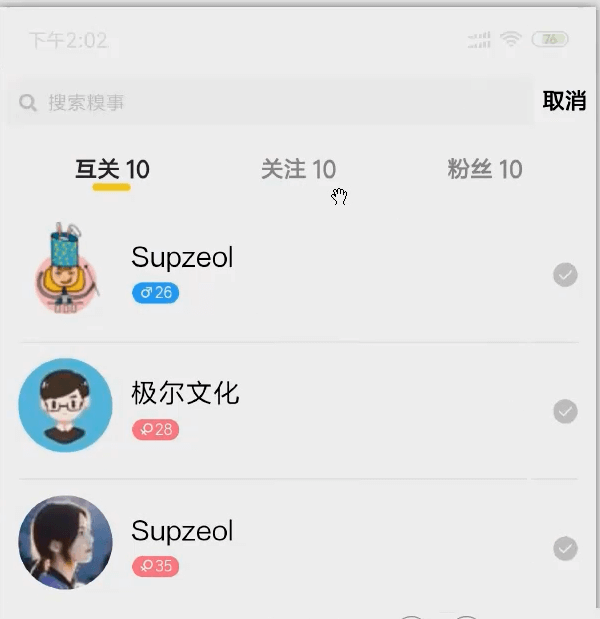
Task: Switch to the 互关 tab
Action: click(x=112, y=169)
